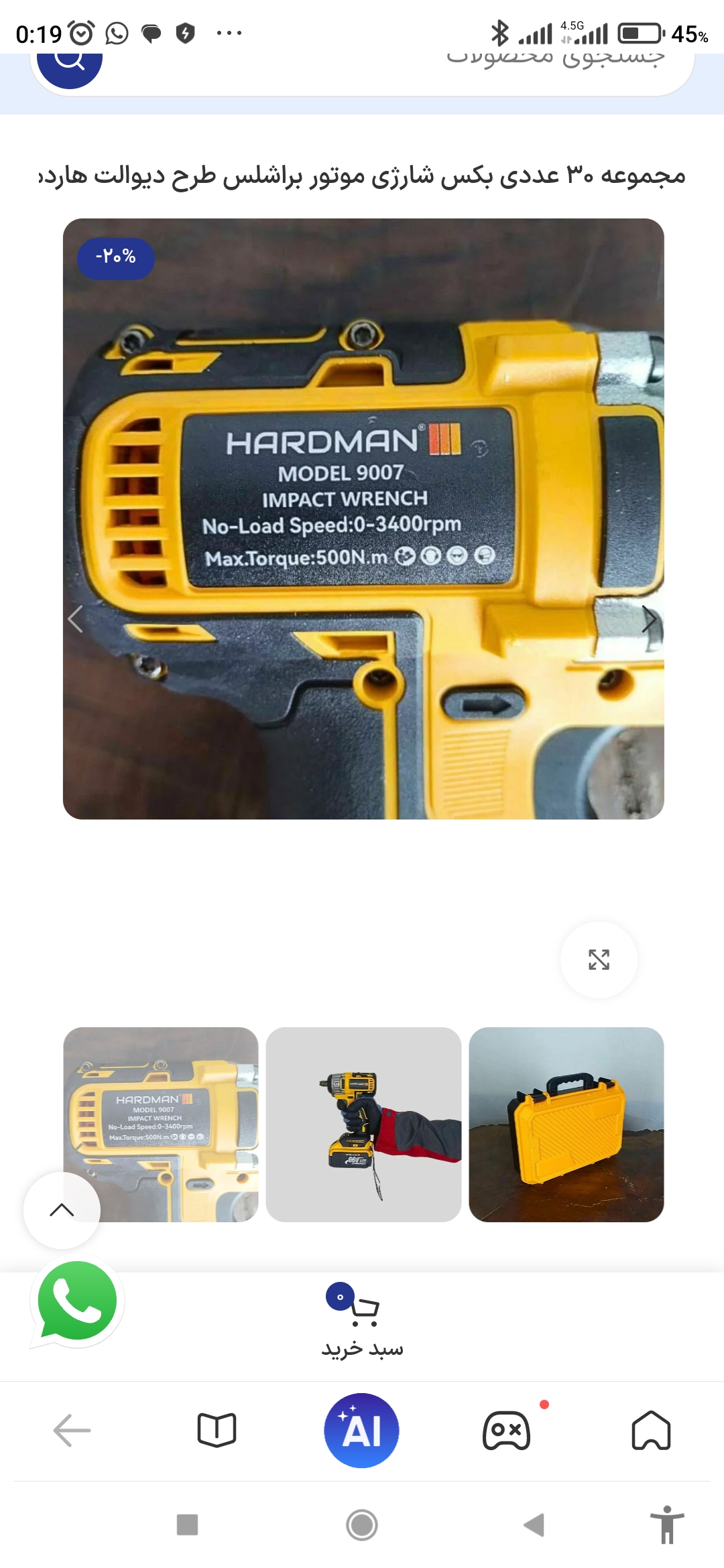
Task: Select the yellow carrying case thumbnail
Action: (x=566, y=1124)
